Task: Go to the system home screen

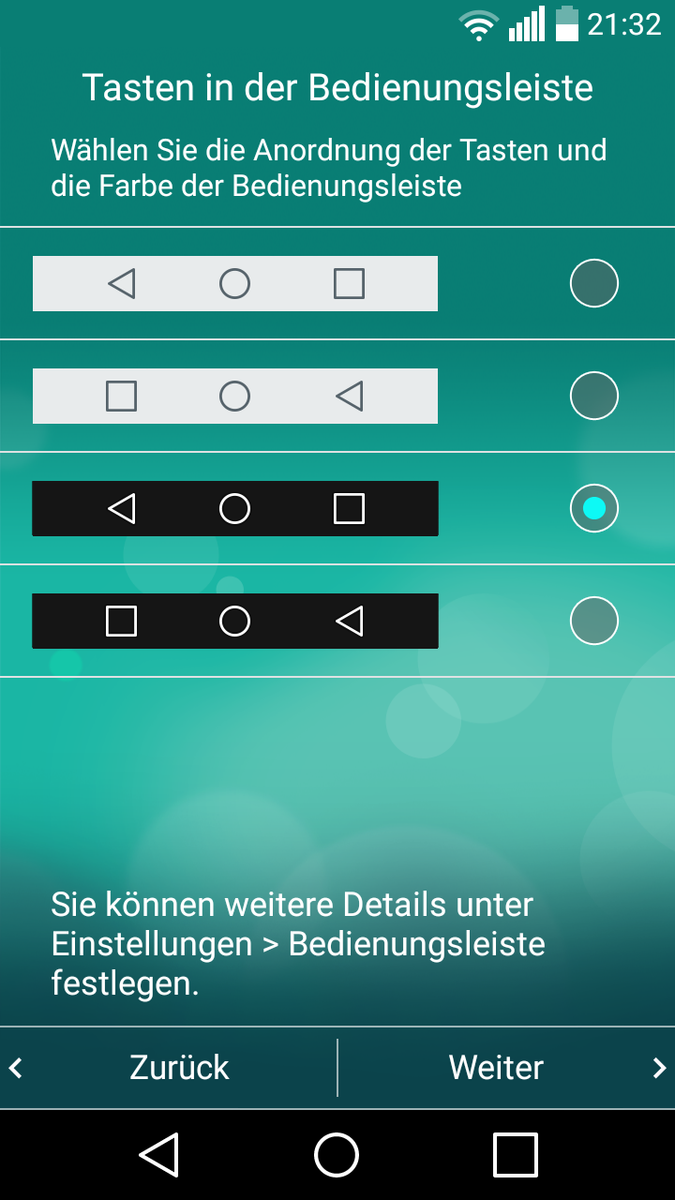Action: click(336, 1155)
